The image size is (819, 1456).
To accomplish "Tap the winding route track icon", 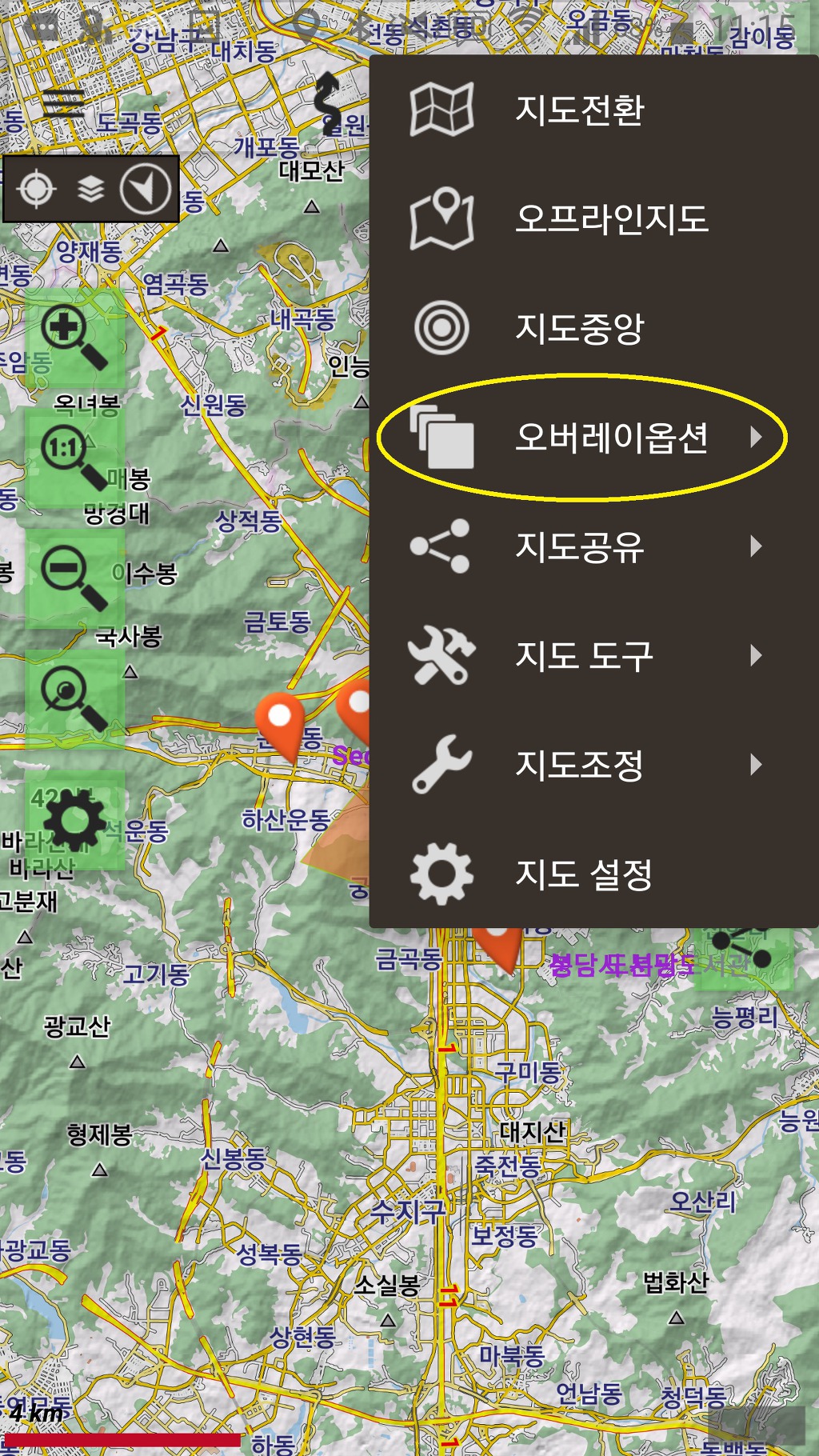I will 328,102.
